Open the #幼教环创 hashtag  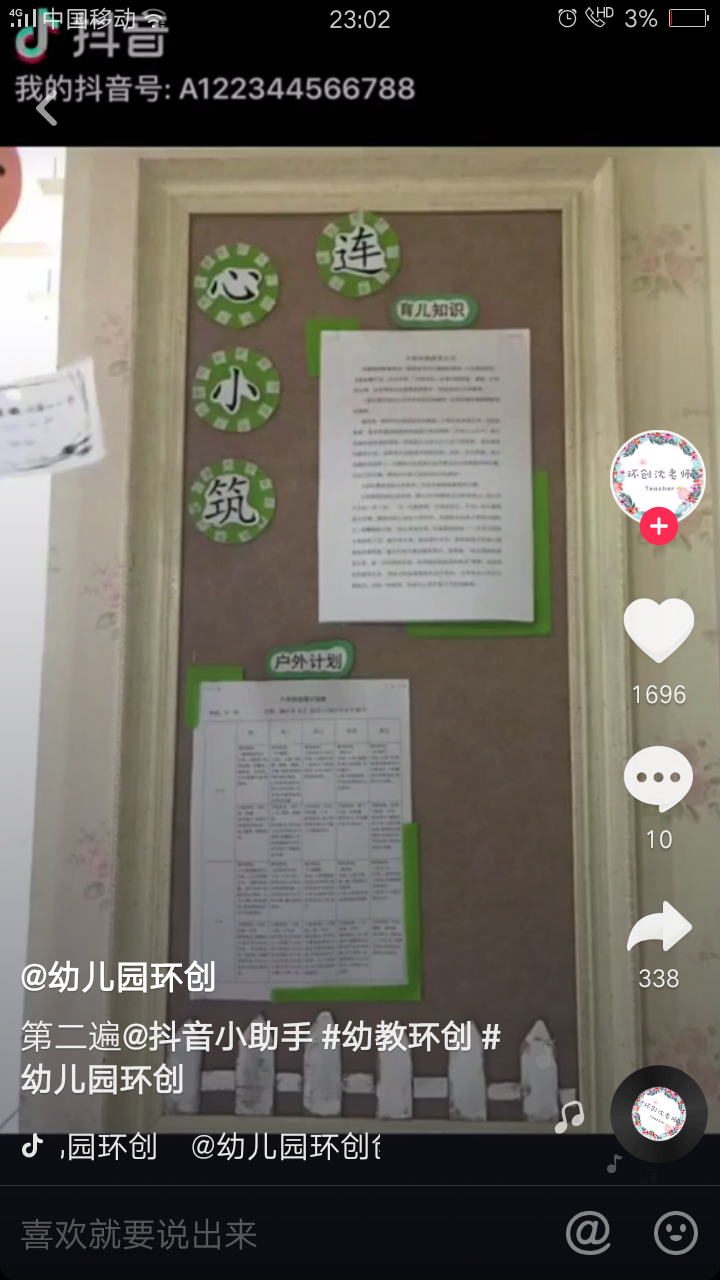[396, 1037]
